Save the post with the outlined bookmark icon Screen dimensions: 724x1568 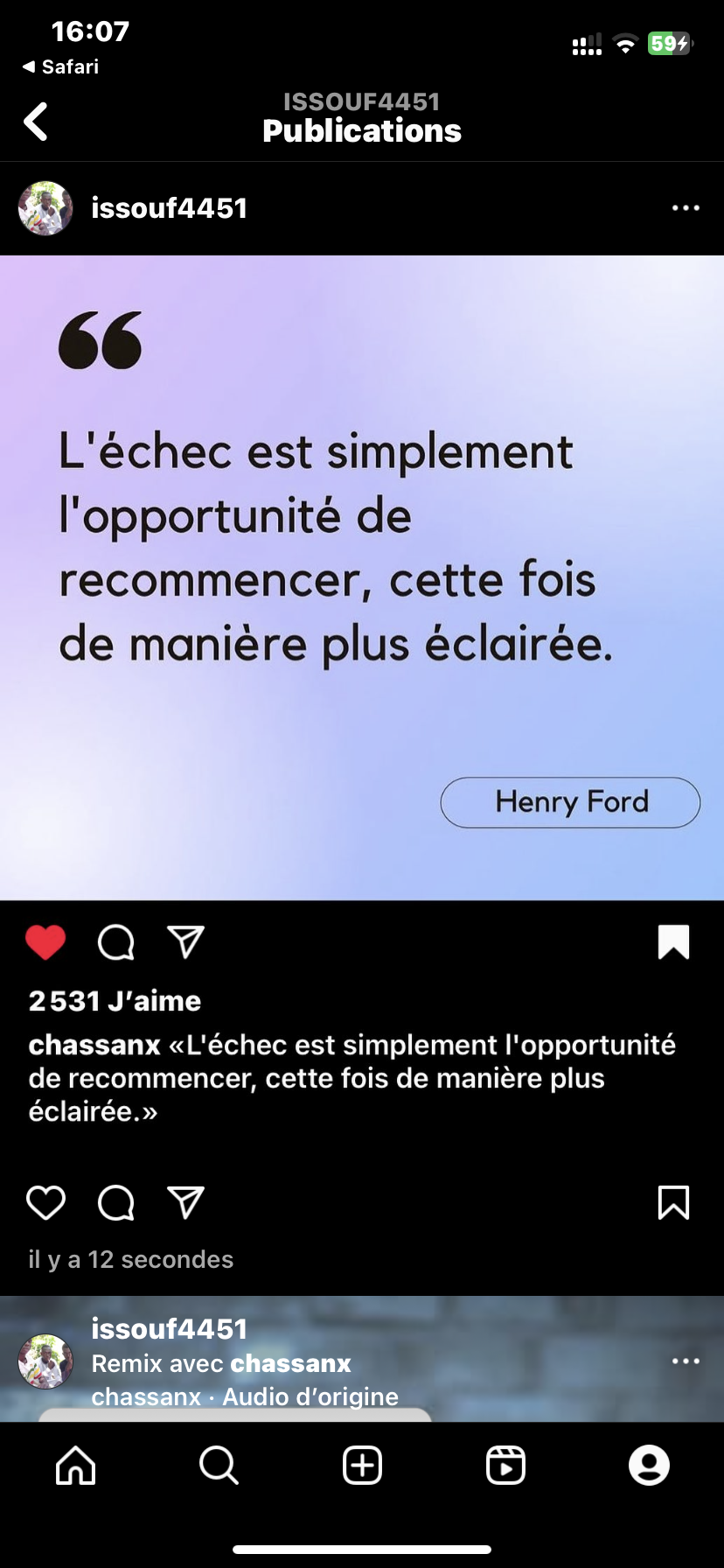[x=673, y=1203]
